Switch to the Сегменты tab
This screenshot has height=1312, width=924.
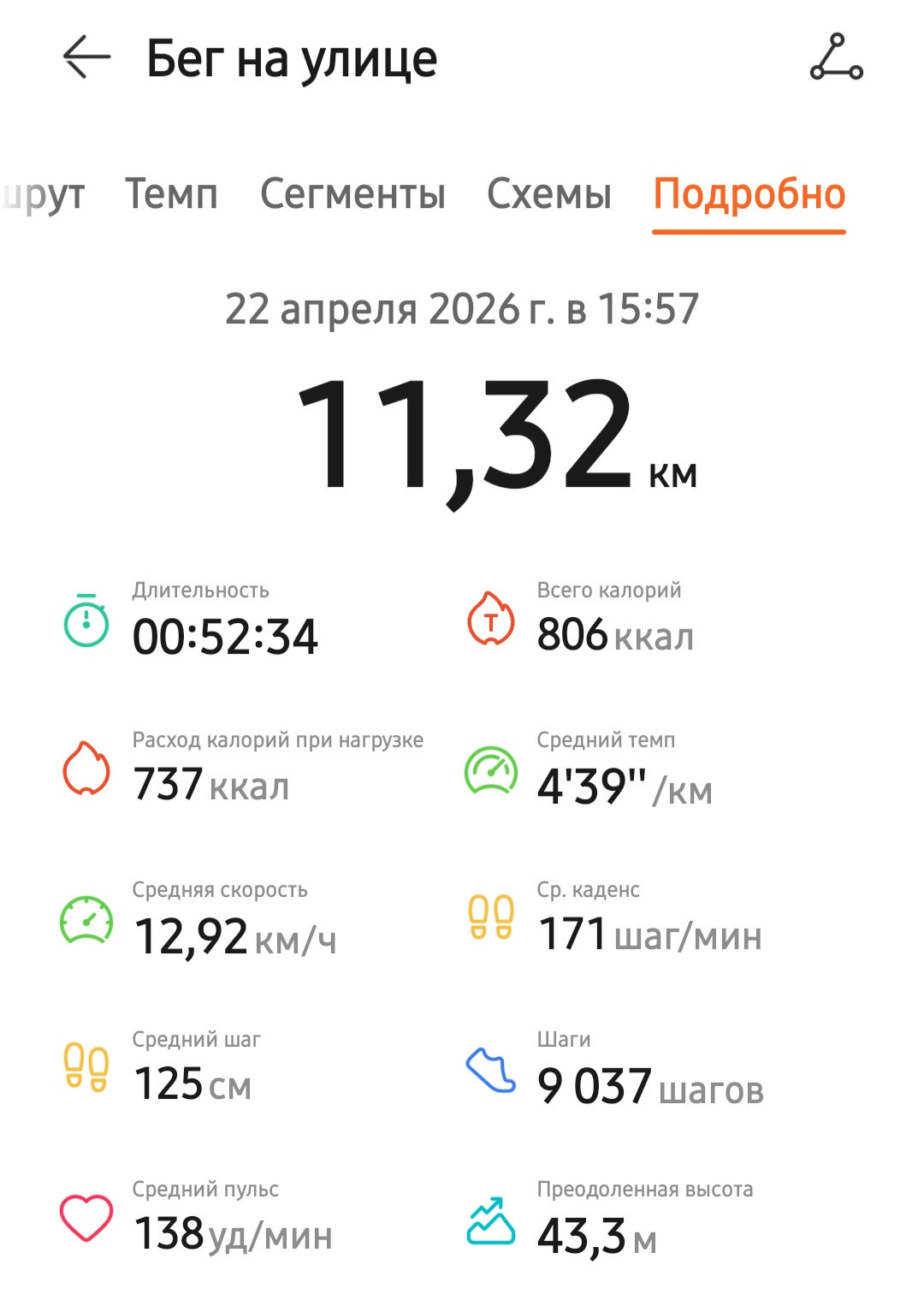point(352,194)
